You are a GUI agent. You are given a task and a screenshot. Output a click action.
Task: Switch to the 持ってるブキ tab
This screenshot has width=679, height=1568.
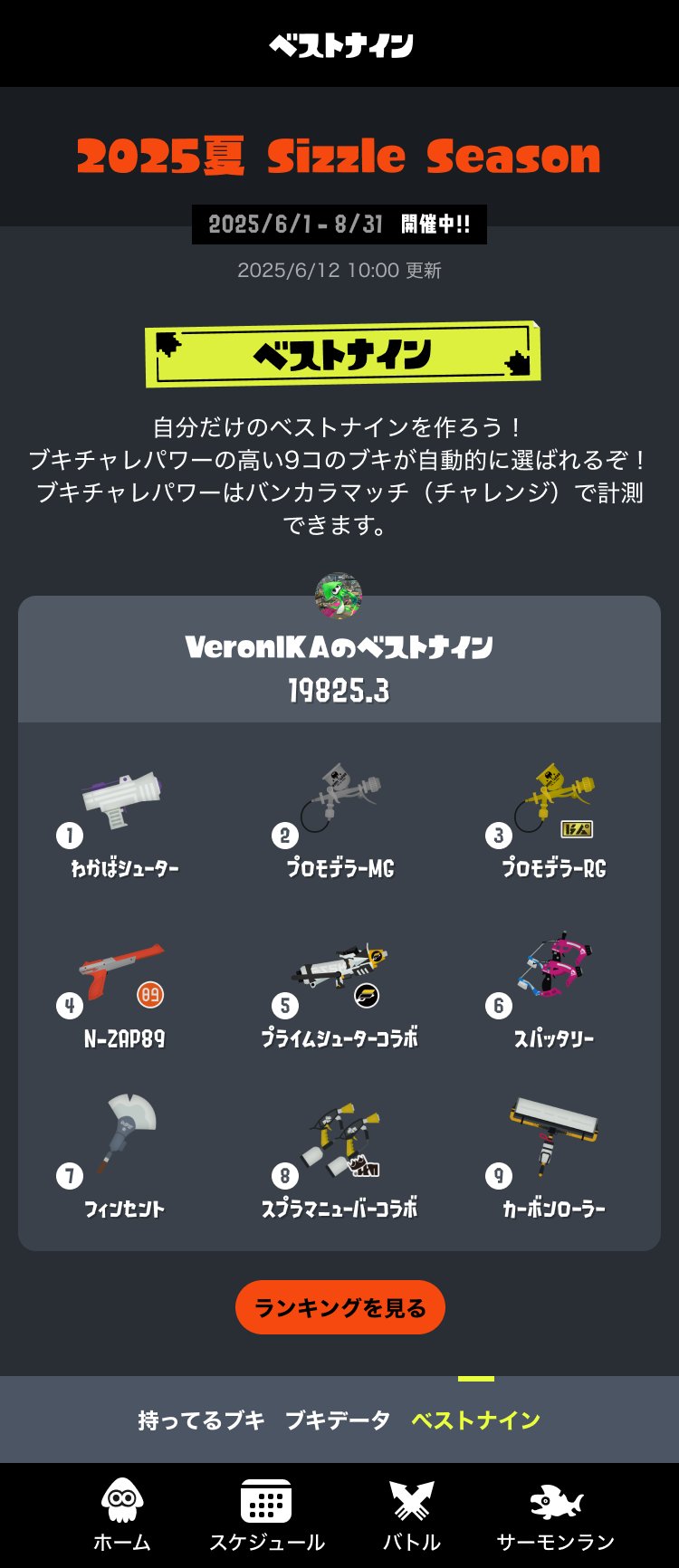pyautogui.click(x=201, y=1420)
